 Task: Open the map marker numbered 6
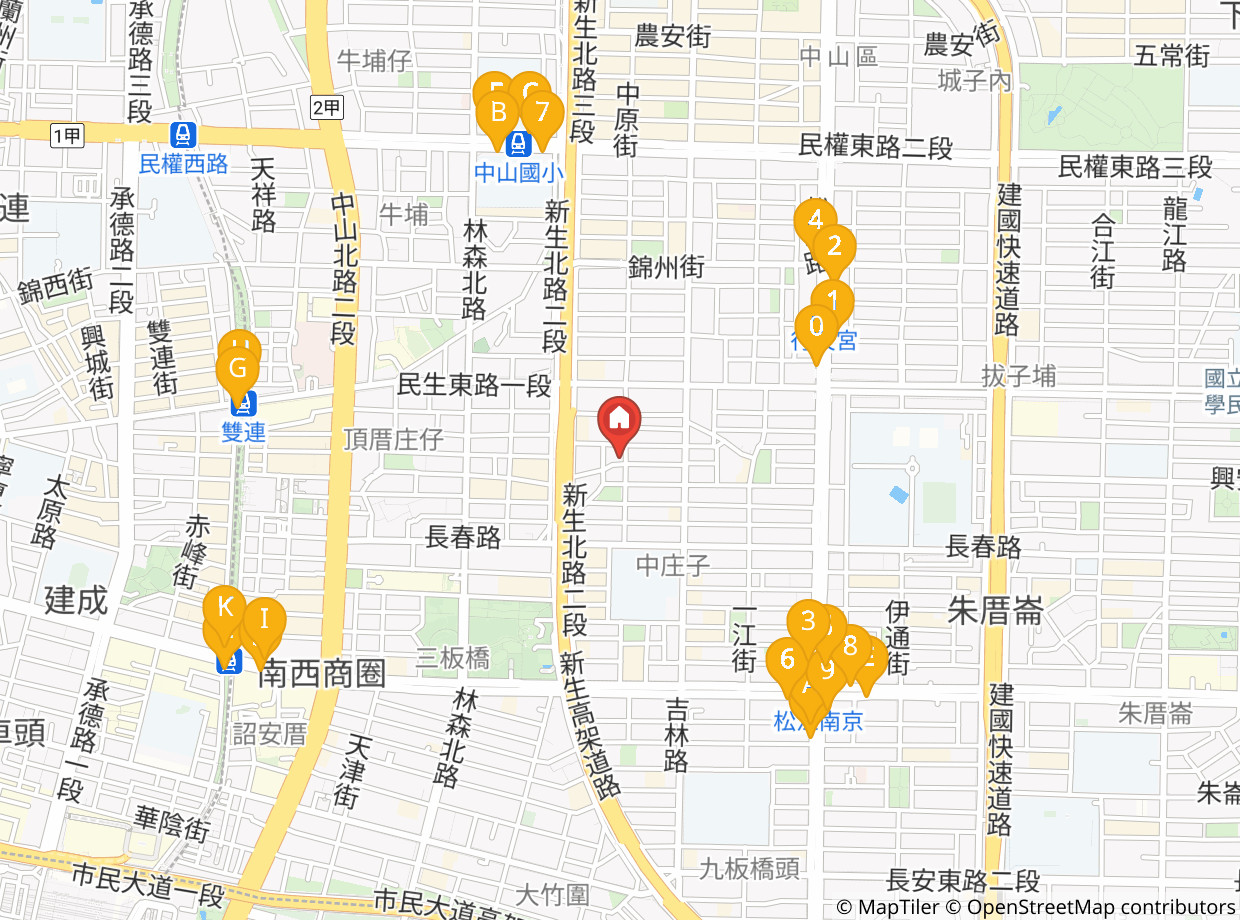pyautogui.click(x=787, y=659)
